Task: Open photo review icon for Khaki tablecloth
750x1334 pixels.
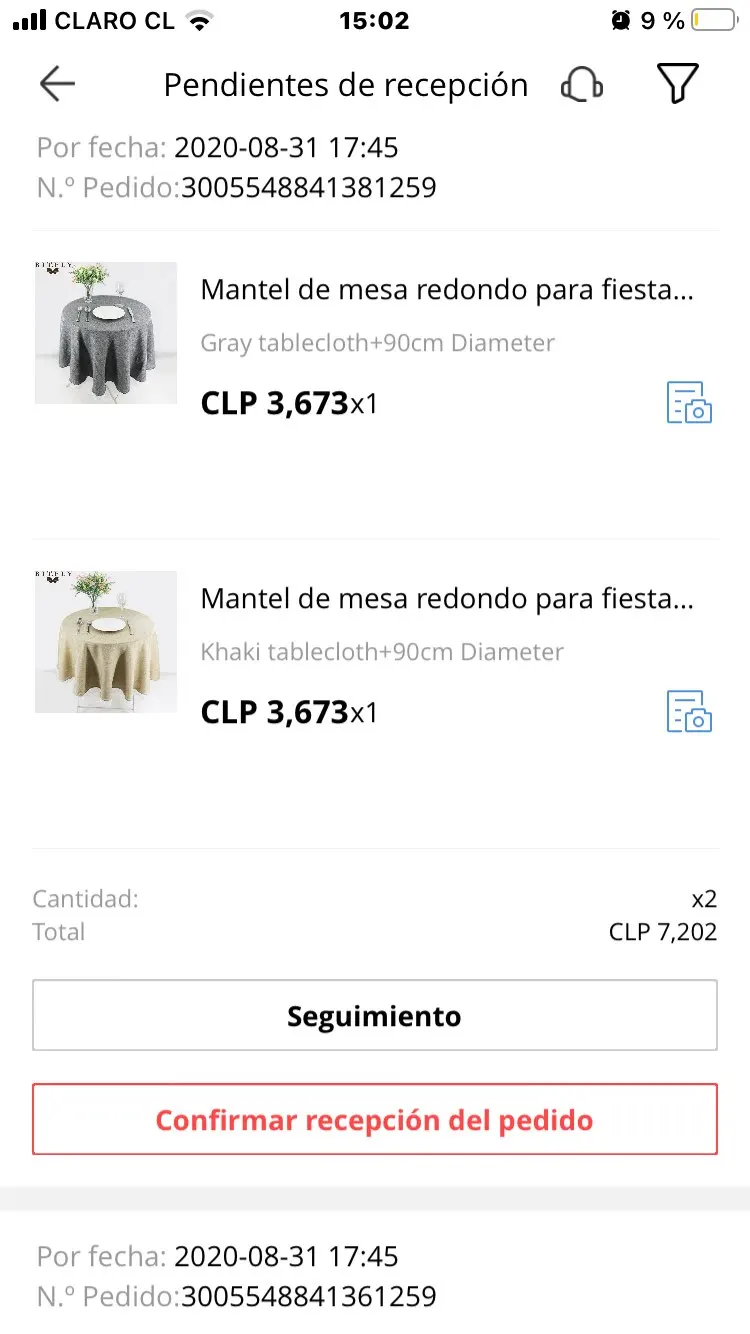Action: coord(689,711)
